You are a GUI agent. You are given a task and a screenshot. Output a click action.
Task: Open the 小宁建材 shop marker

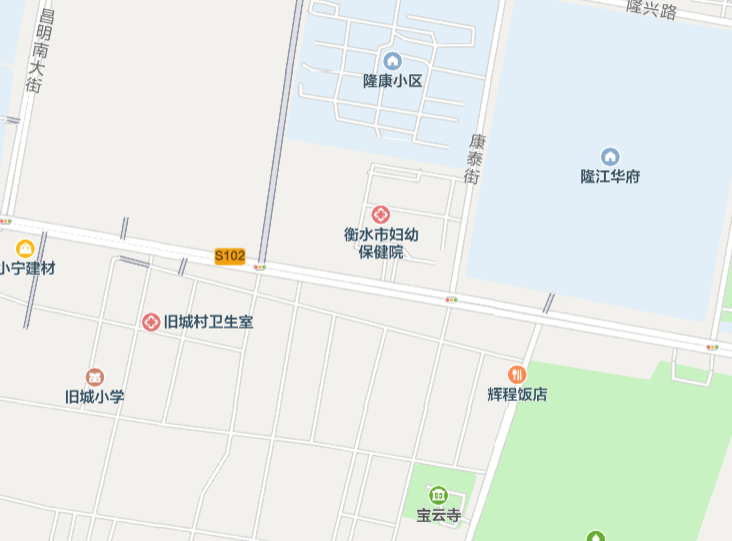click(x=25, y=248)
